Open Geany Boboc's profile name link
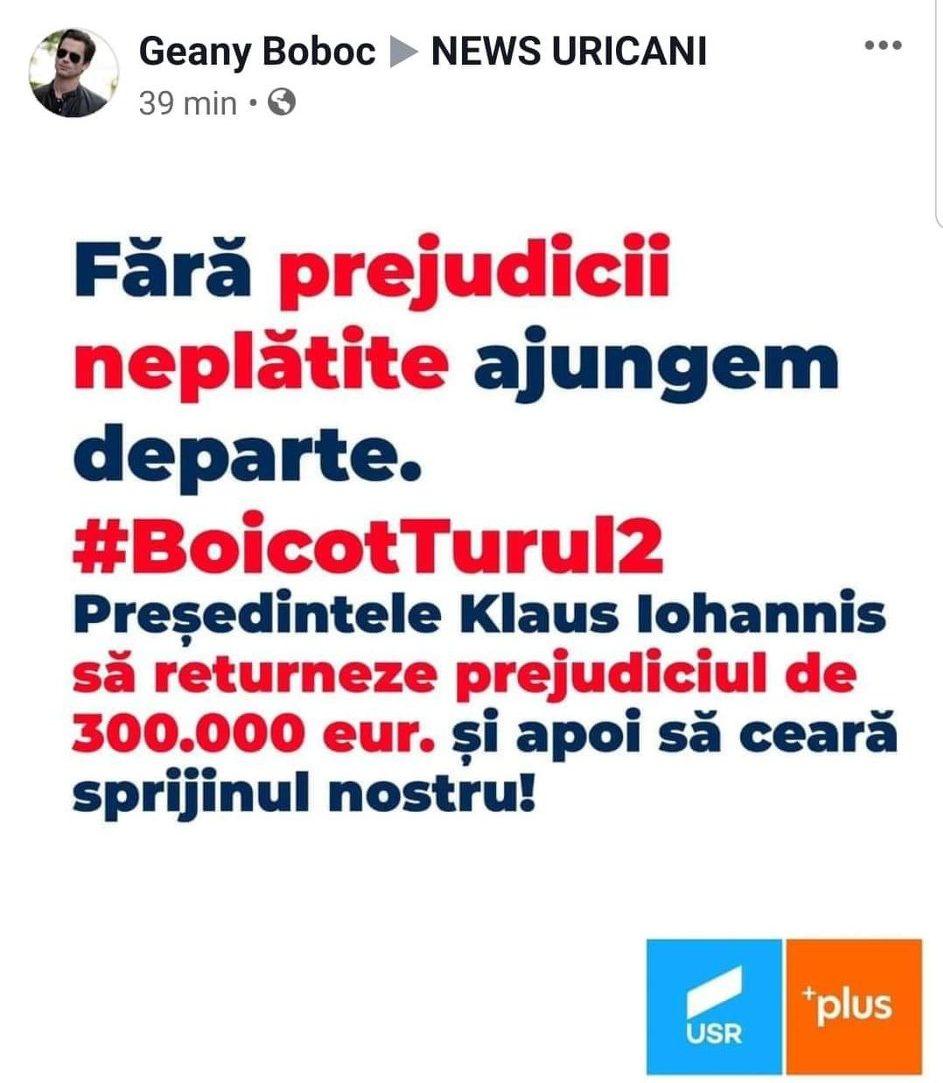Screen dimensions: 943x1083 [258, 52]
